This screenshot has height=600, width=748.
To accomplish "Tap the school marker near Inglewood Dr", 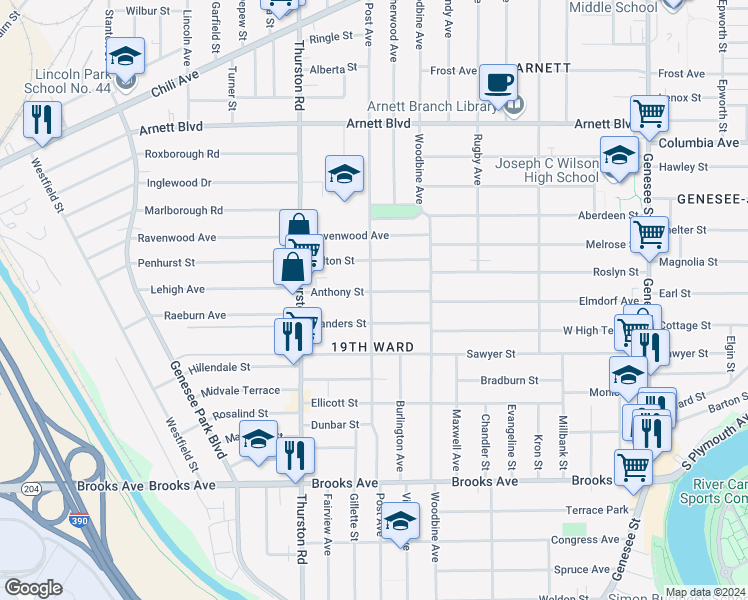I will click(x=344, y=175).
